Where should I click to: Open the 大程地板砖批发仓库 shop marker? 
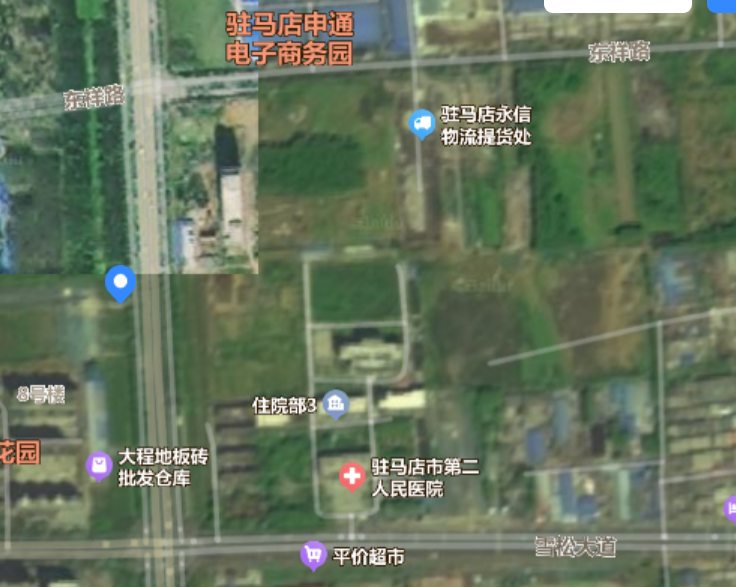coord(98,466)
